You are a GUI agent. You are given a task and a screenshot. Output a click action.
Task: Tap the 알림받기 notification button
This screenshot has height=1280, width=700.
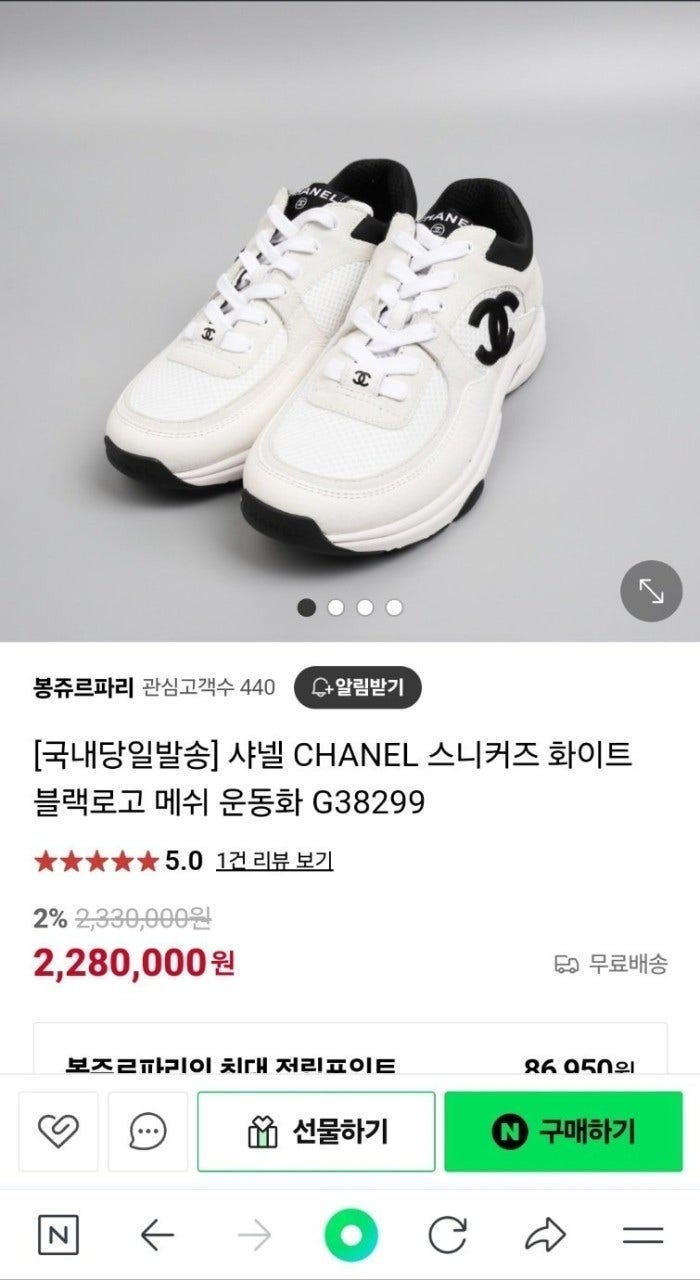tap(357, 687)
